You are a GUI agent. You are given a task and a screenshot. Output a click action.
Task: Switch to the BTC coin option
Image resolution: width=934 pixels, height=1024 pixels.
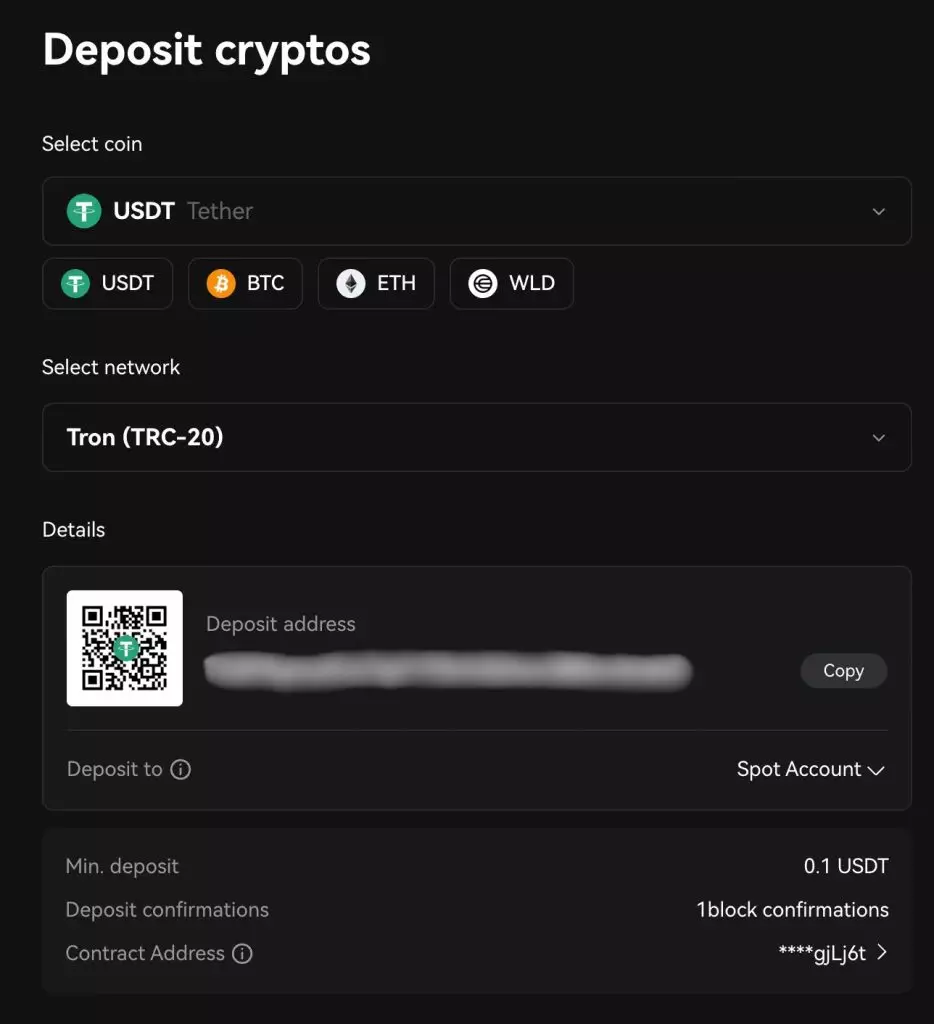point(245,283)
